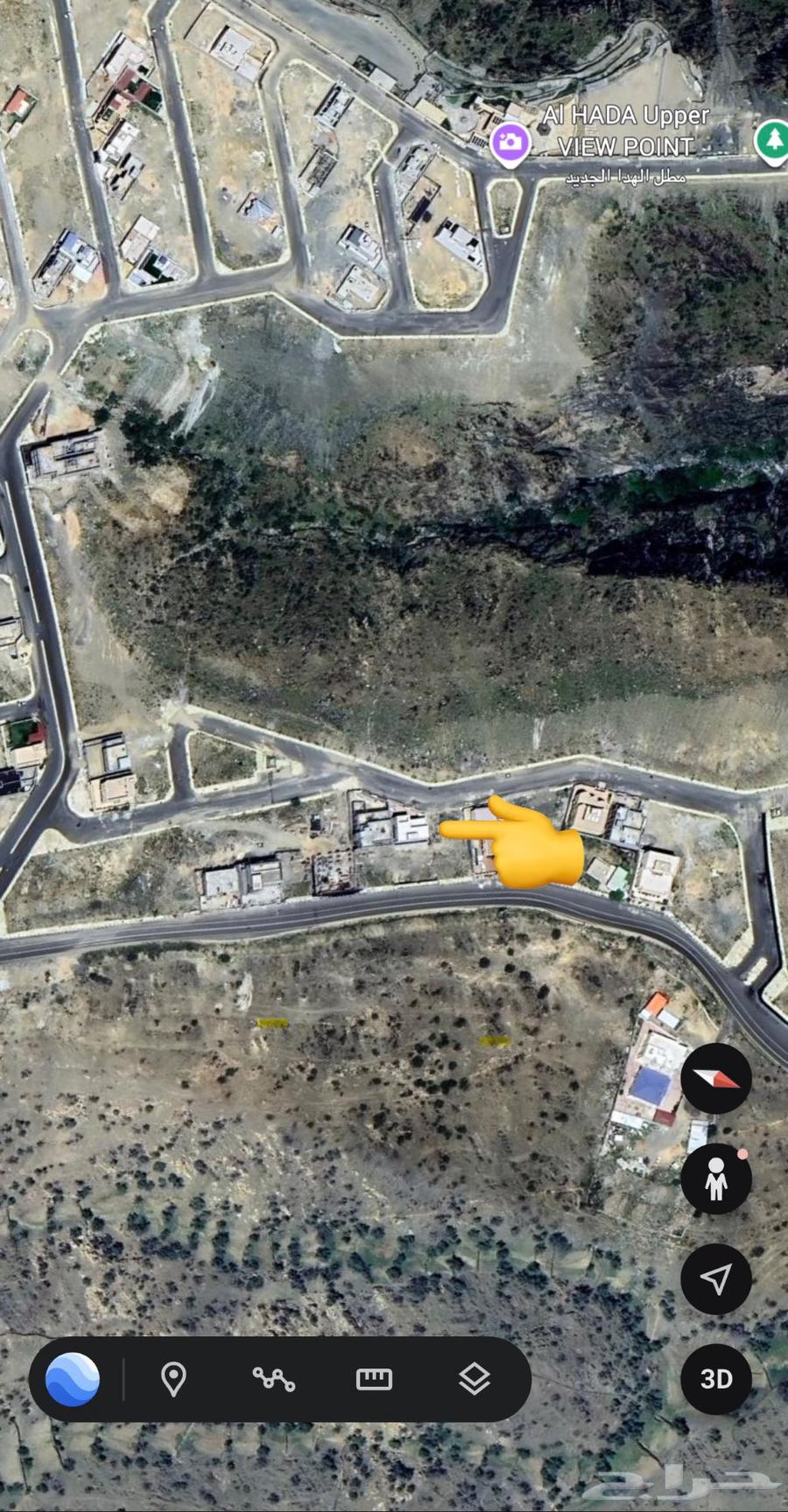Viewport: 788px width, 1512px height.
Task: Fly to my current location
Action: (x=716, y=1279)
